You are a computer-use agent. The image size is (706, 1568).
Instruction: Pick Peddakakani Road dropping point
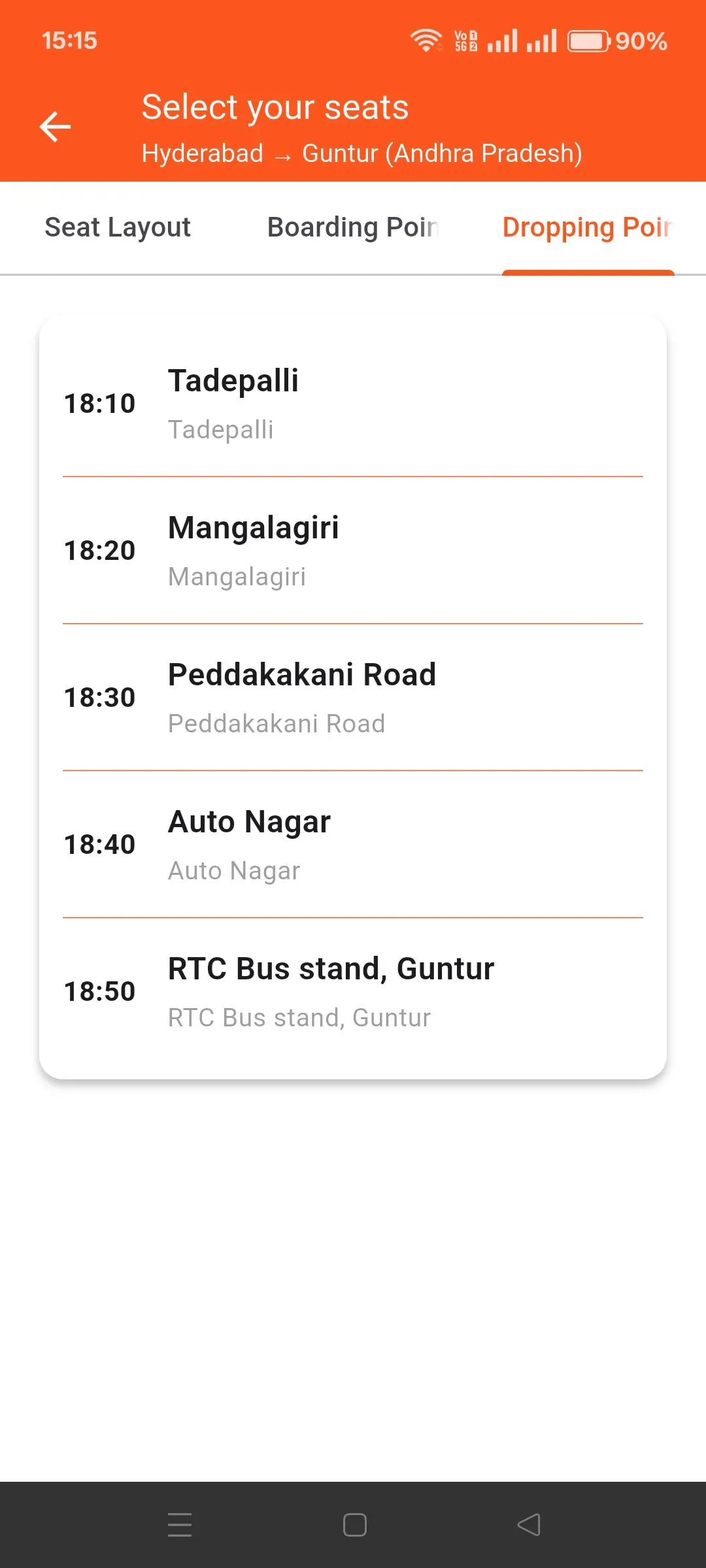[x=353, y=697]
